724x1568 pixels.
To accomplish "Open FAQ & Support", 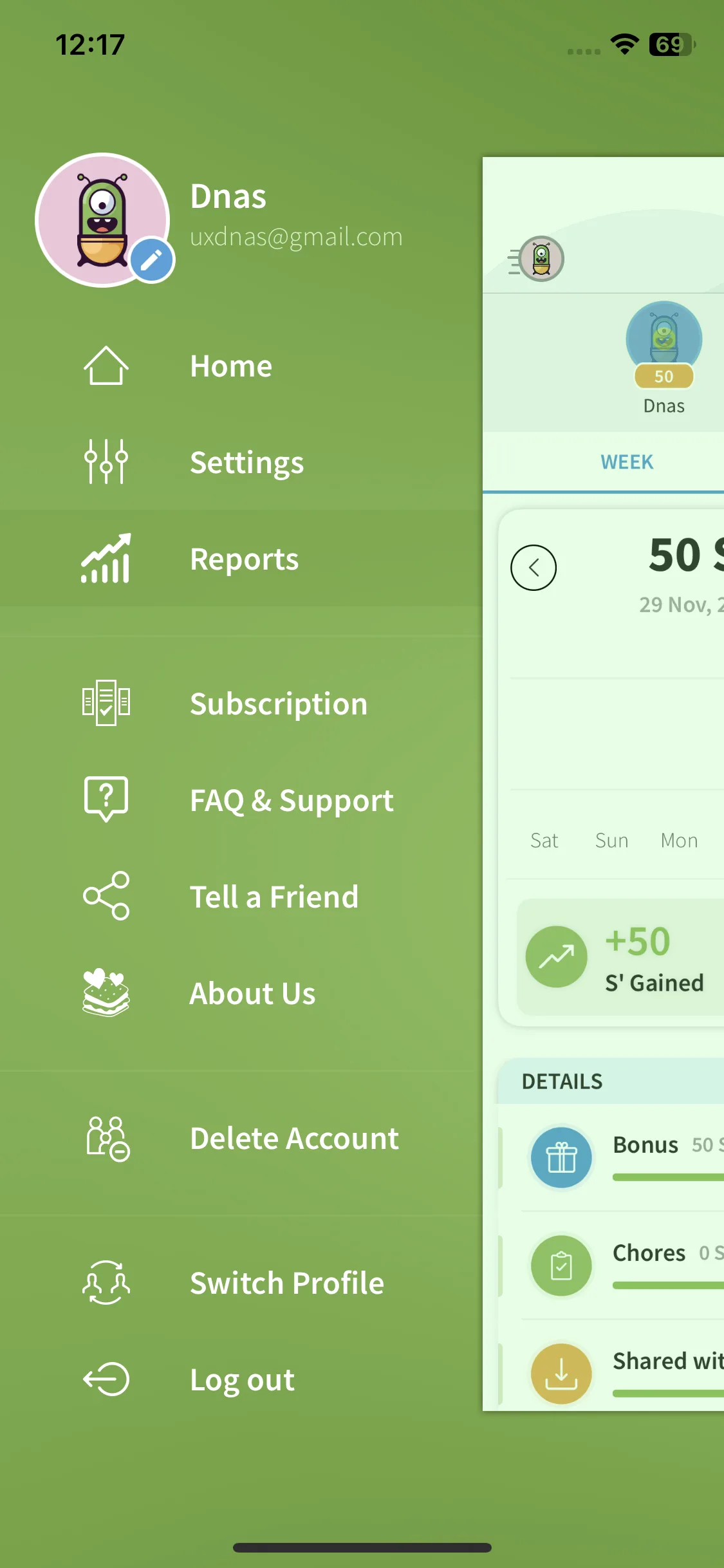I will click(x=241, y=800).
